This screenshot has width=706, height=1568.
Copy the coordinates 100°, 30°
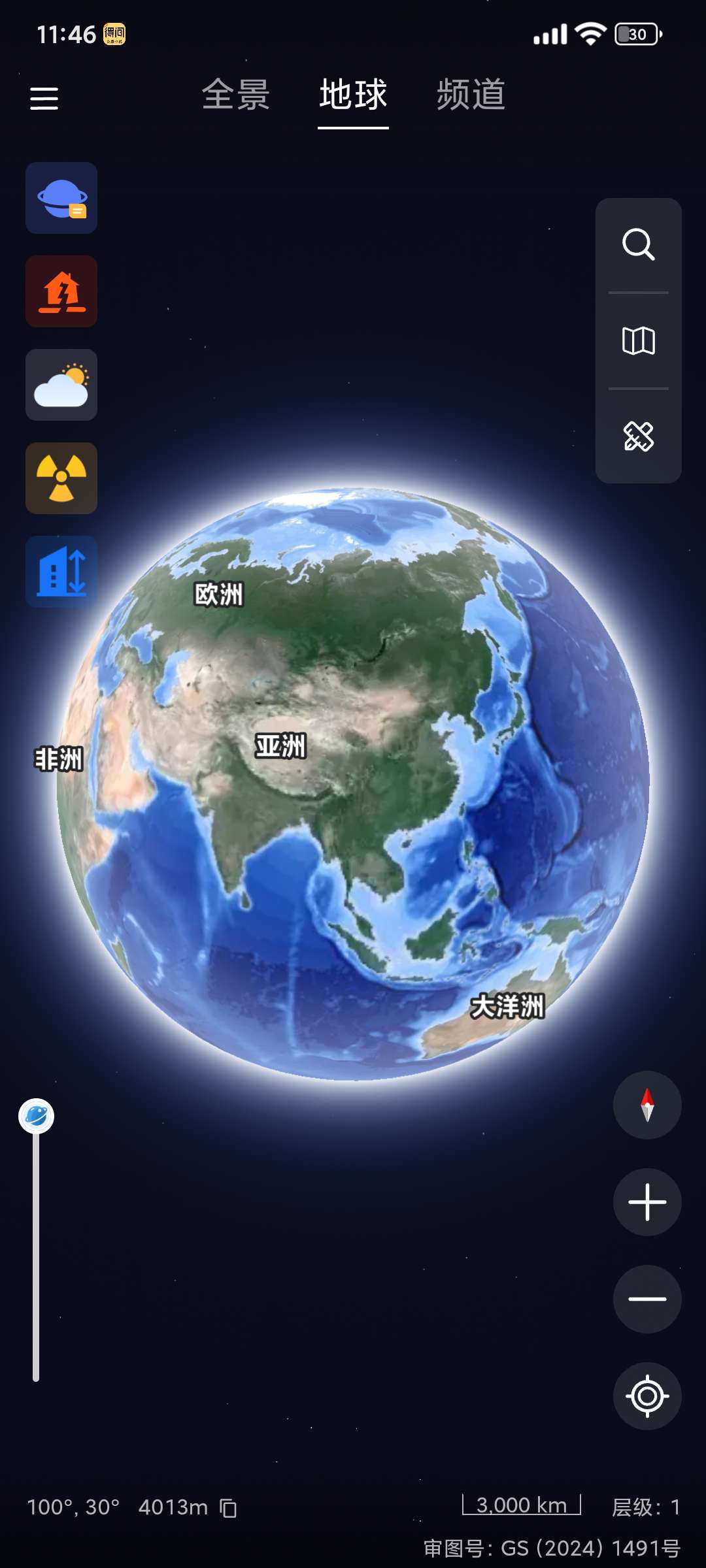(x=228, y=1508)
